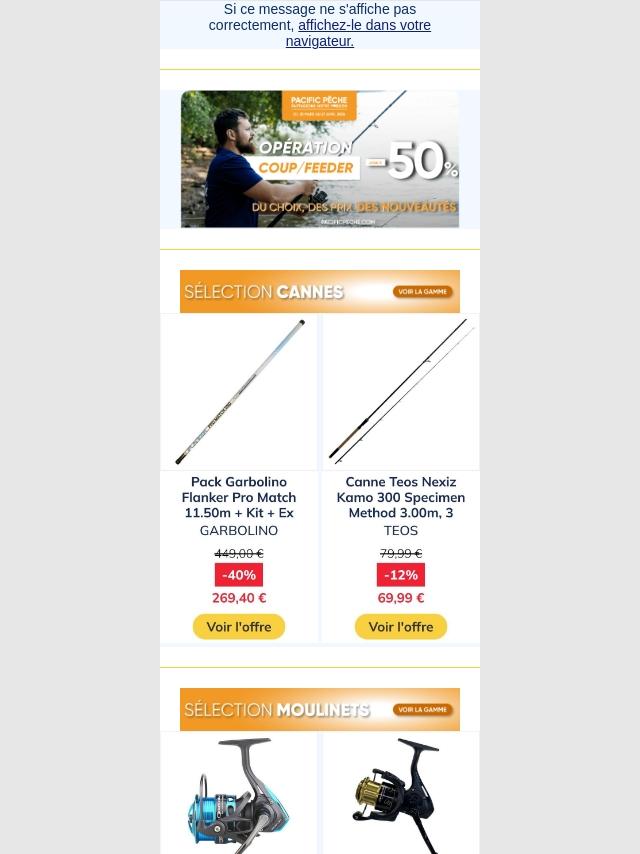Open the 'affichez-le dans votre navigateur' link

[x=358, y=33]
